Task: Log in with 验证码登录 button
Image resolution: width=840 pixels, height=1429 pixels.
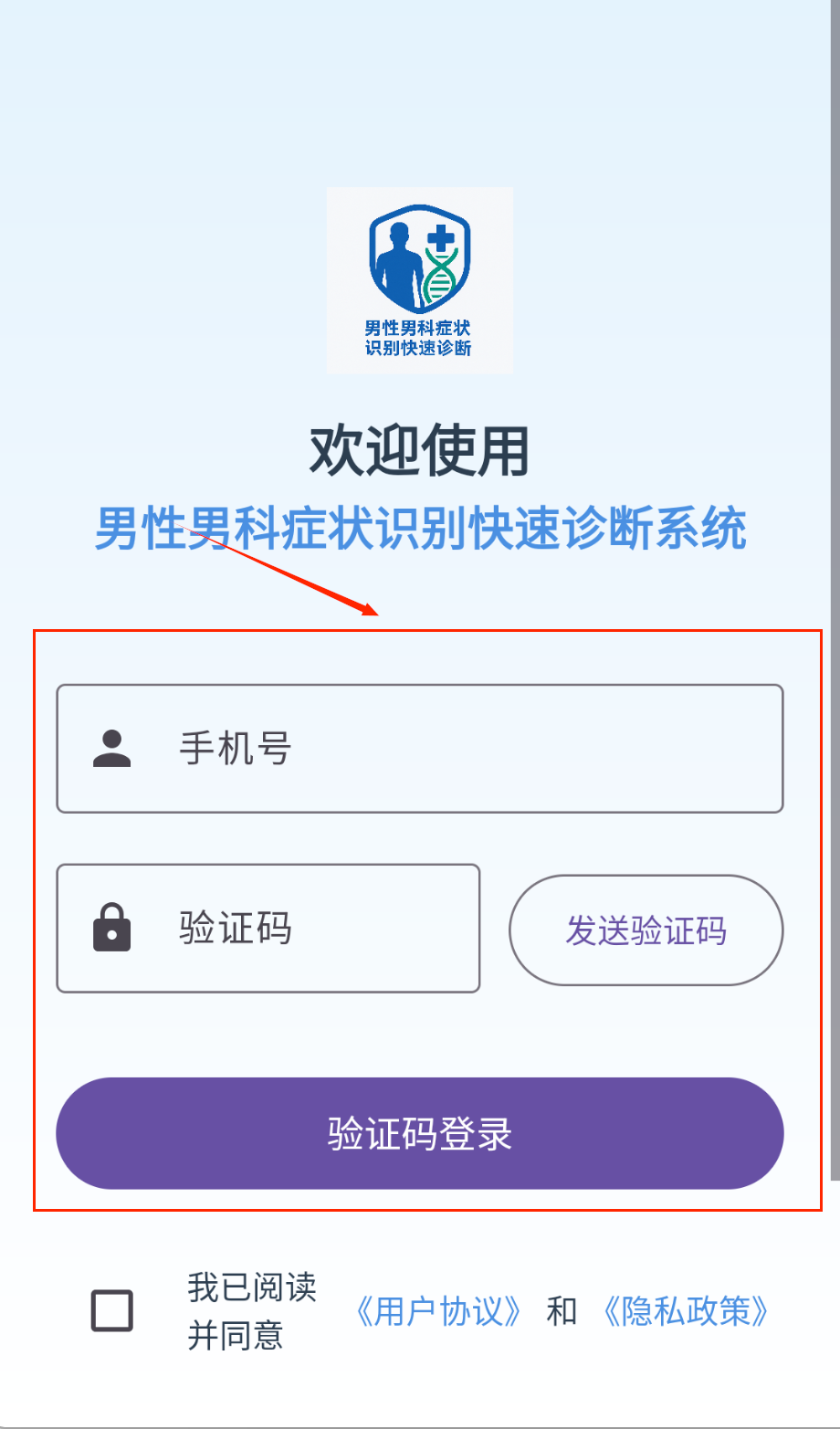Action: [420, 1133]
